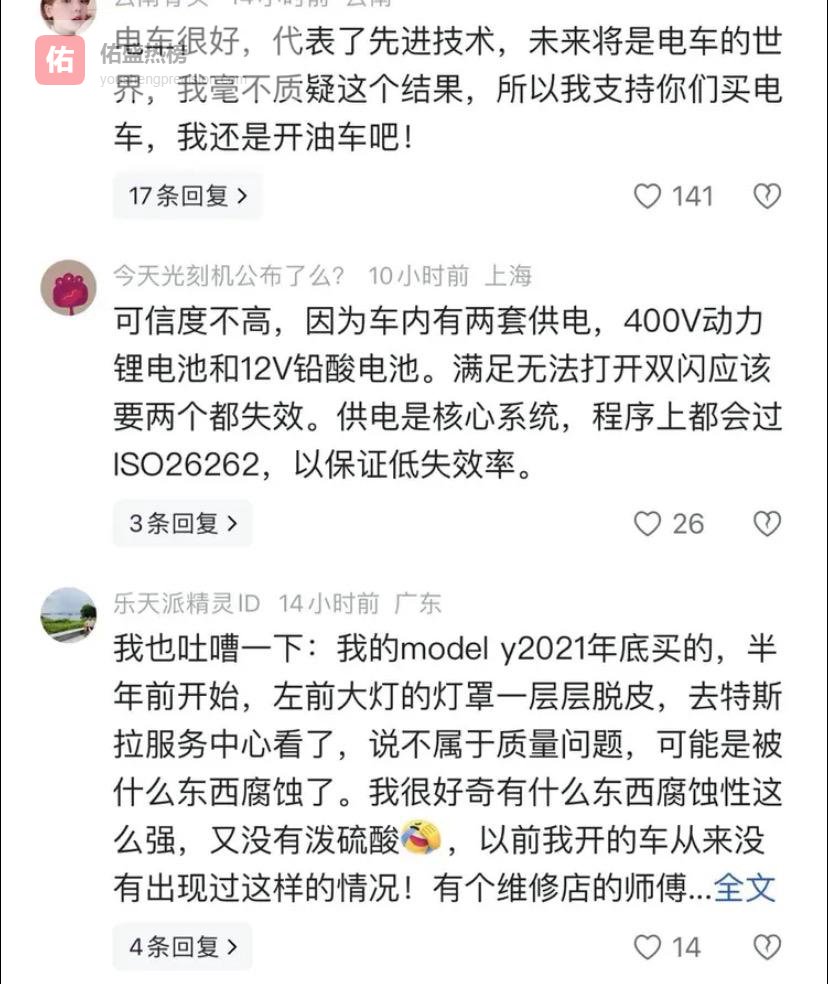
Task: Like the comment with 26 likes
Action: 649,523
